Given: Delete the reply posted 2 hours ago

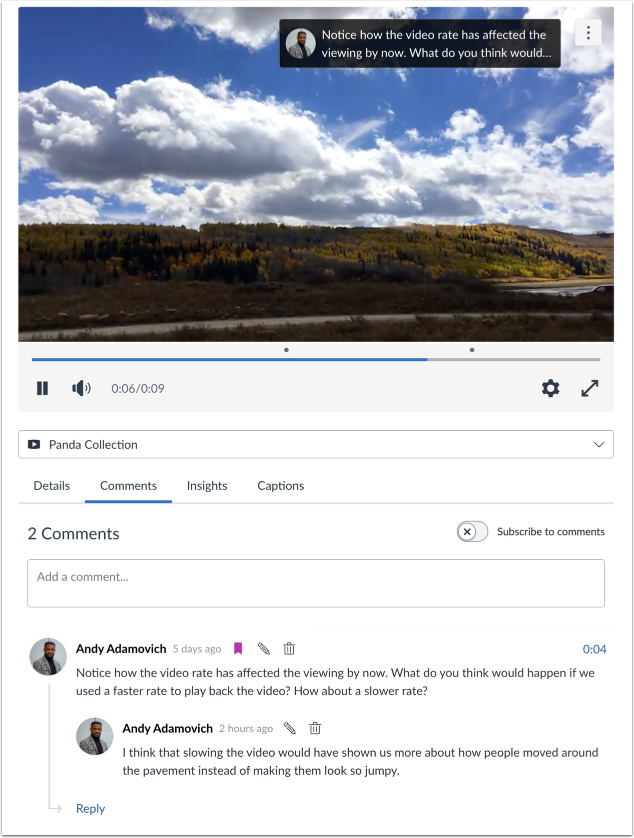Looking at the screenshot, I should coord(315,728).
